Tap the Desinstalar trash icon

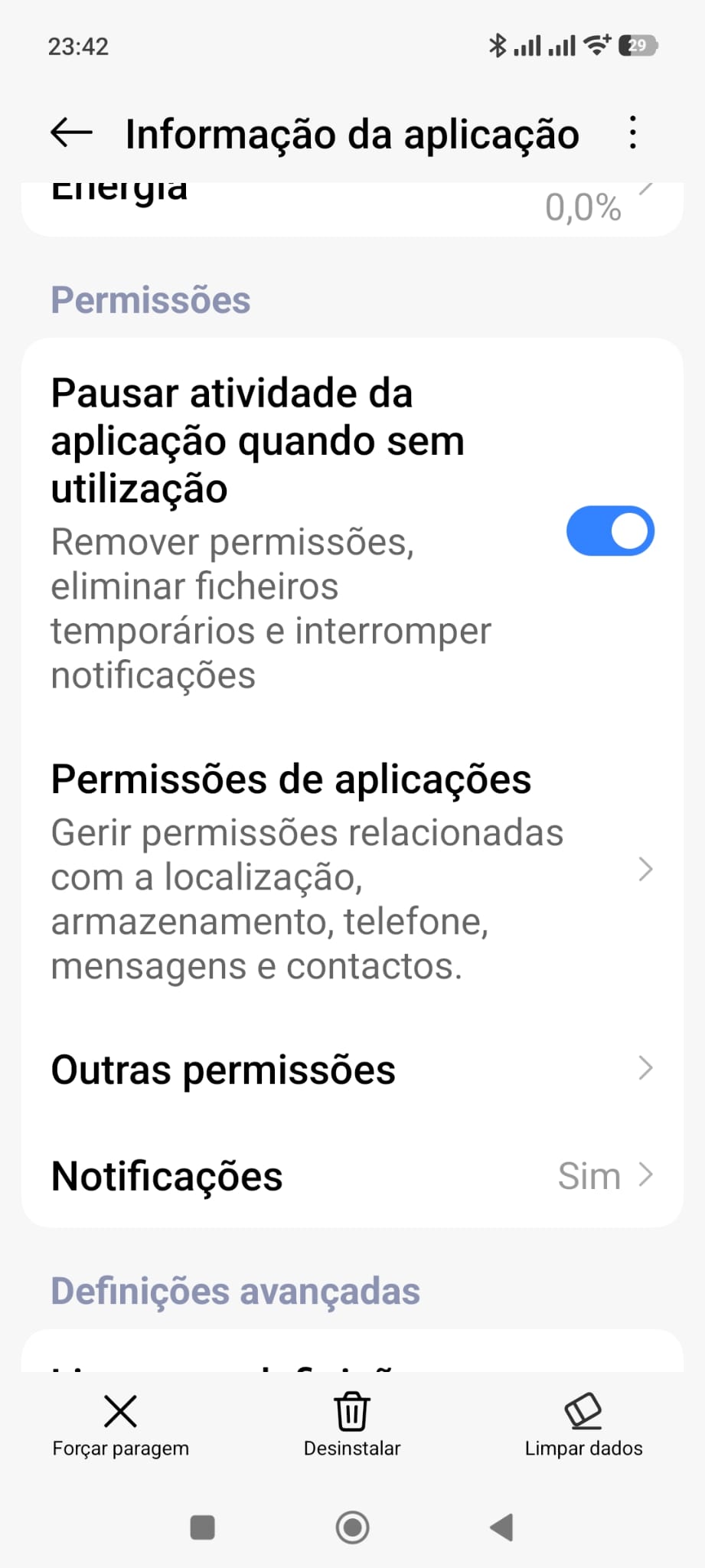[351, 1420]
